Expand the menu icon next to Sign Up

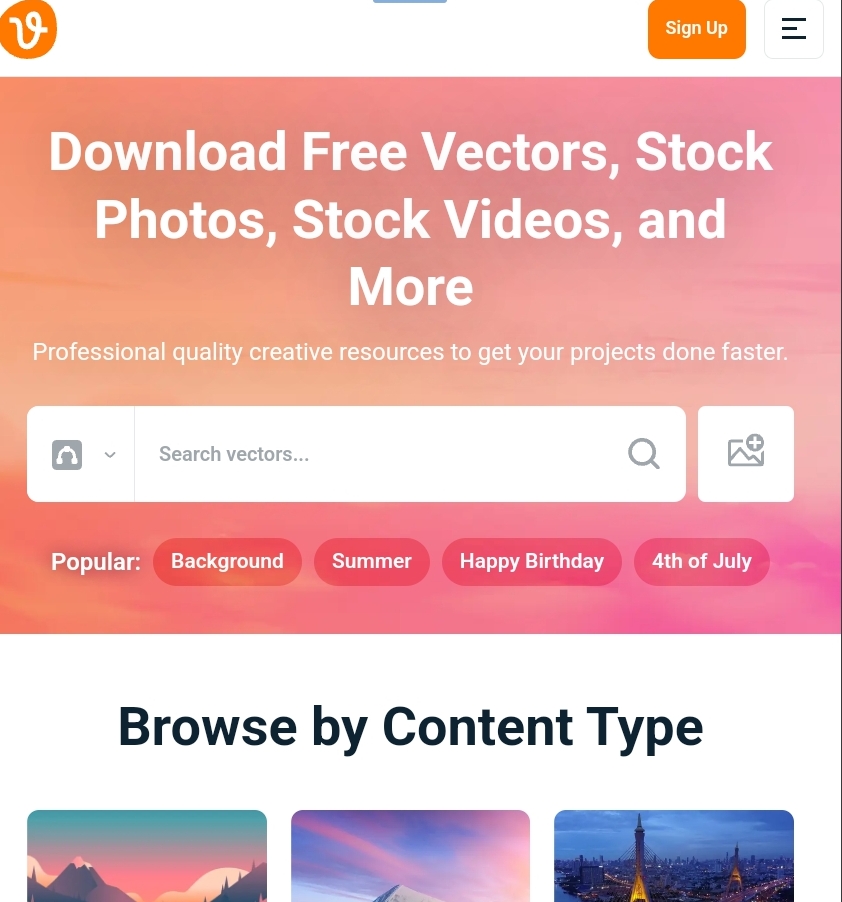tap(793, 29)
